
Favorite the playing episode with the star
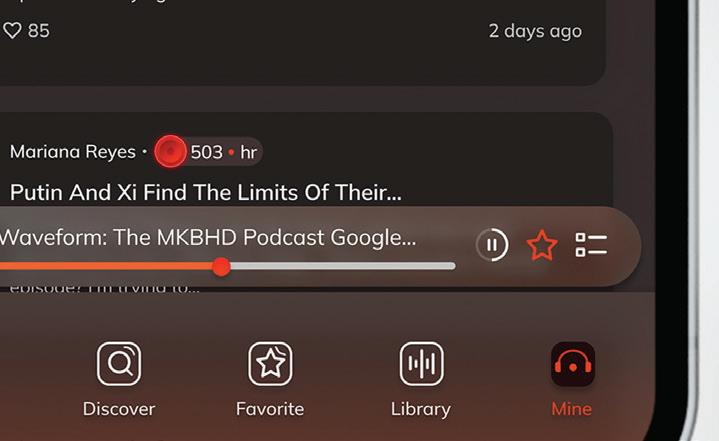tap(542, 245)
